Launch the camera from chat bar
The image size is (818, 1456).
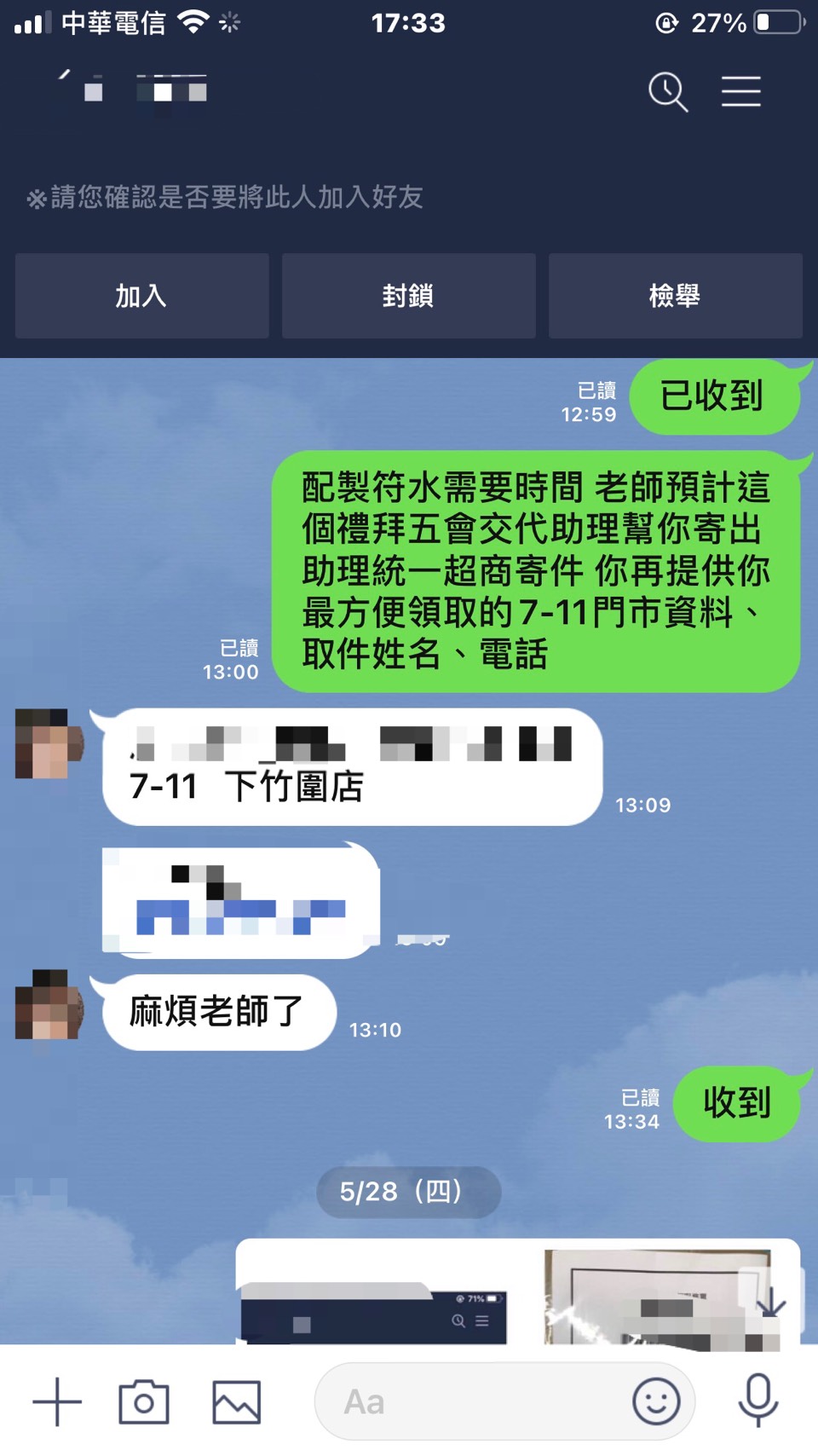pos(144,1401)
